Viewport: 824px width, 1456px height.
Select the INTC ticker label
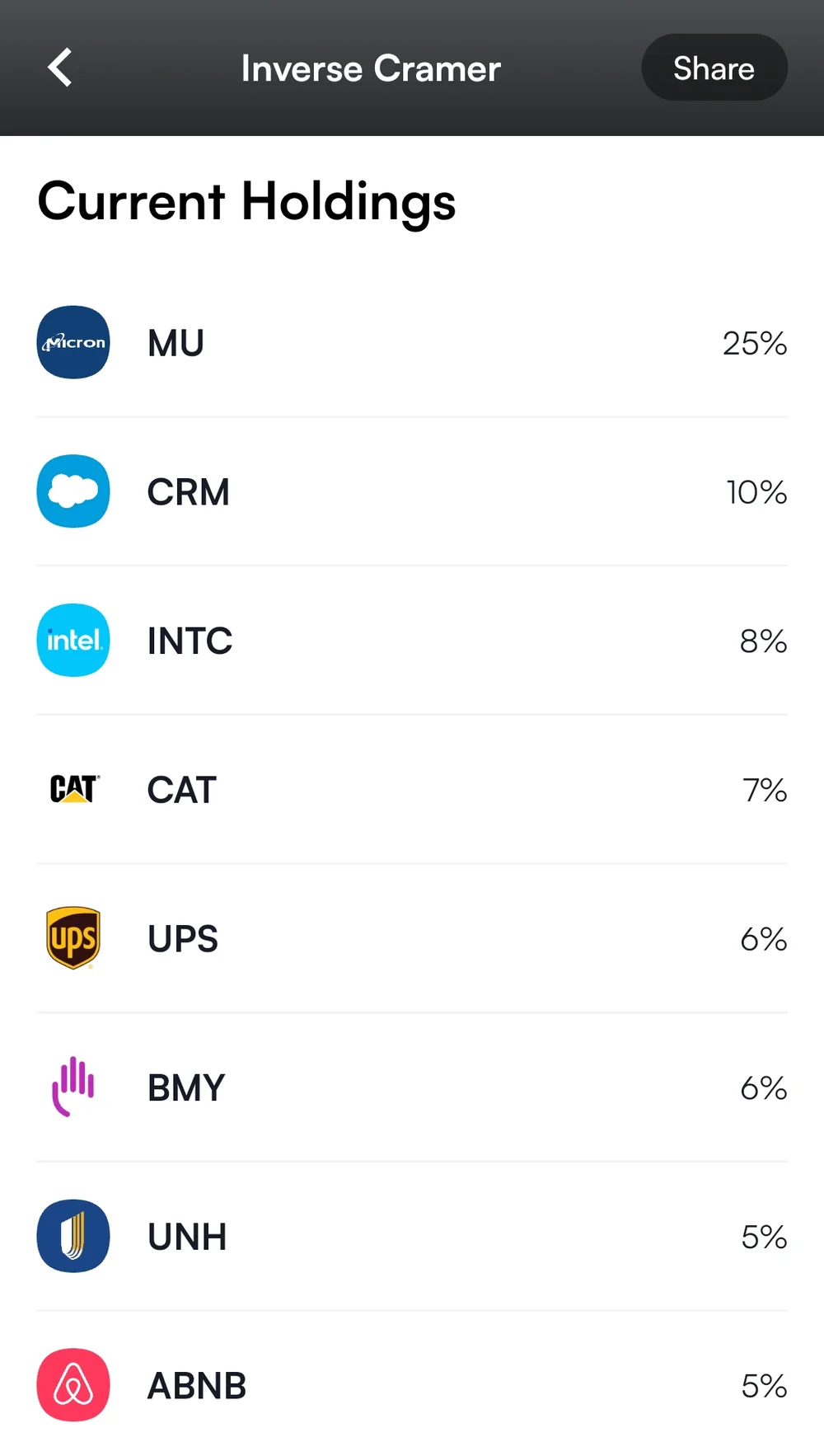tap(190, 641)
